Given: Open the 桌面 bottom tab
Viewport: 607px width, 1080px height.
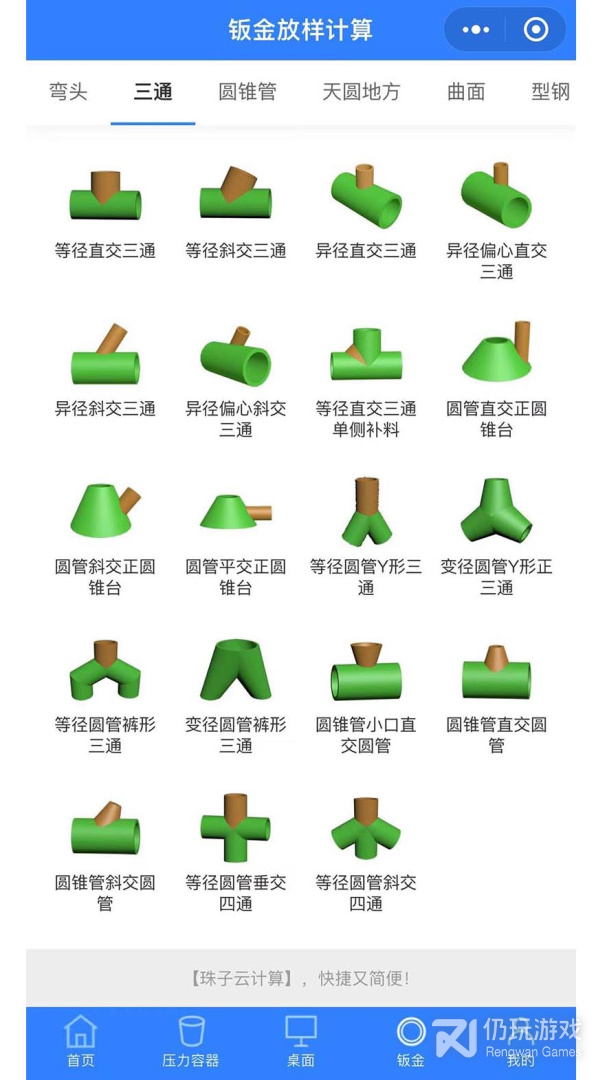Looking at the screenshot, I should (x=300, y=1042).
